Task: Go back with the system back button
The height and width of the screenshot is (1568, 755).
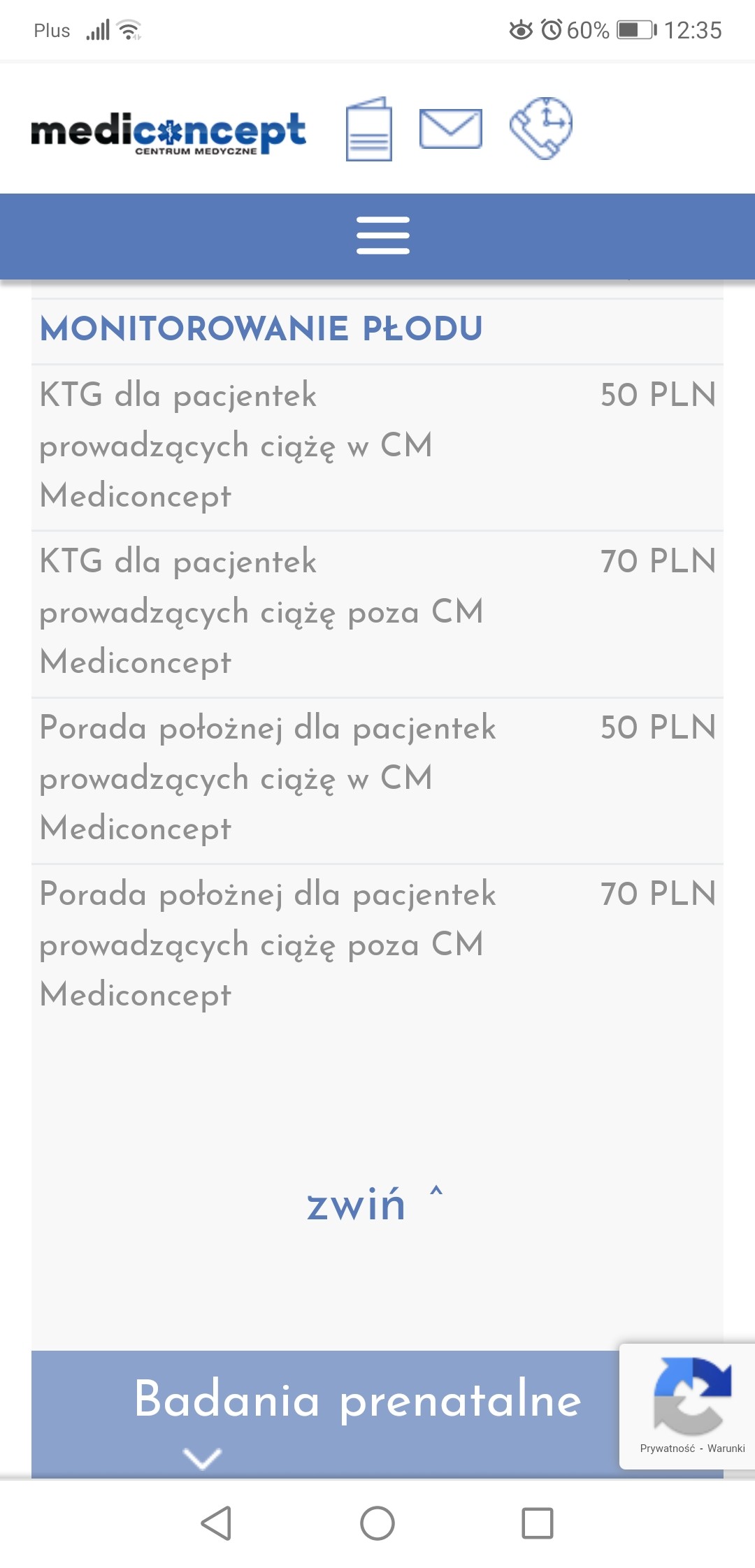Action: click(216, 1523)
